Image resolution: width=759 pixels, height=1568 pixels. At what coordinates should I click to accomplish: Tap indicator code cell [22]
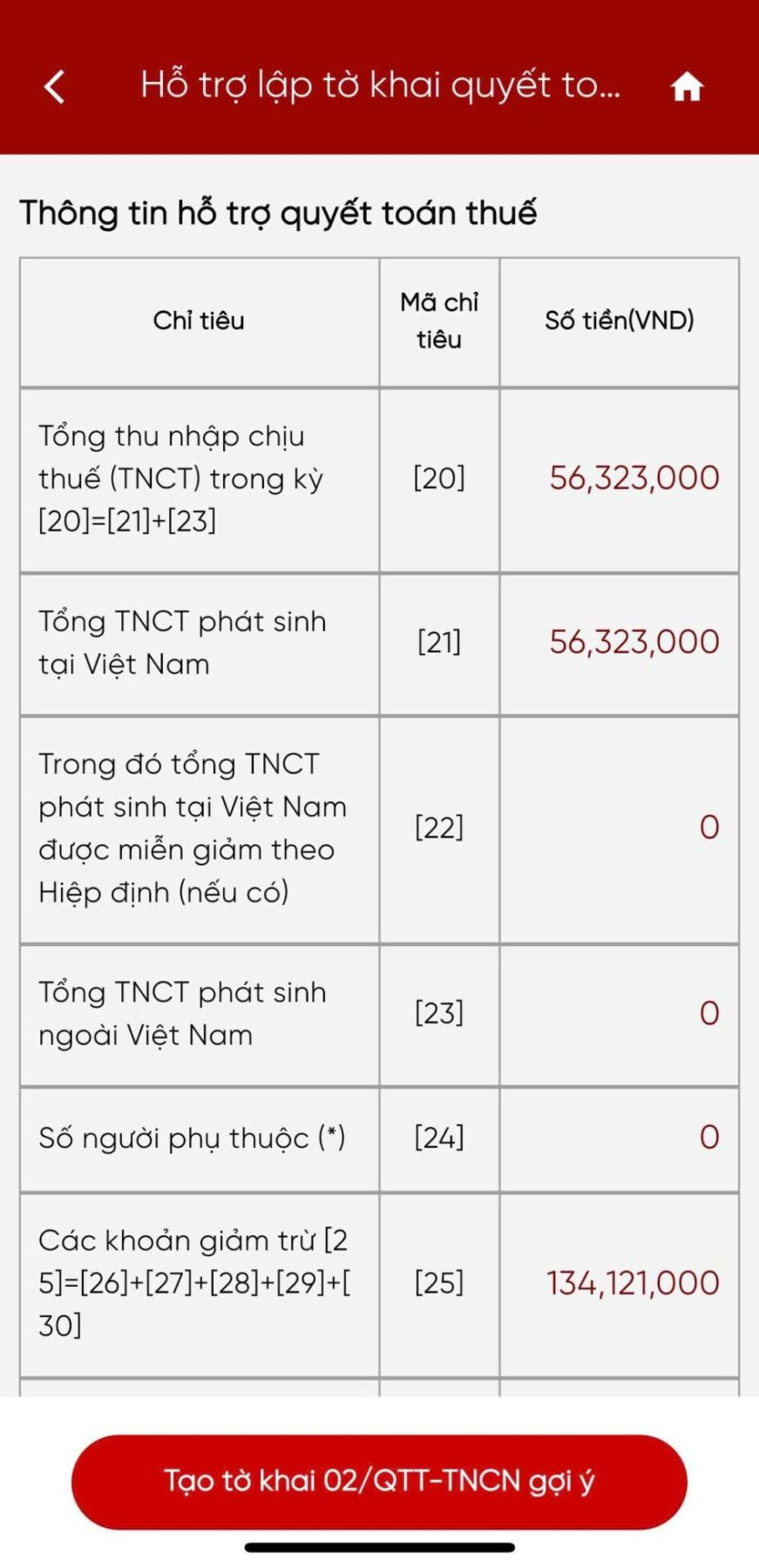pos(438,828)
